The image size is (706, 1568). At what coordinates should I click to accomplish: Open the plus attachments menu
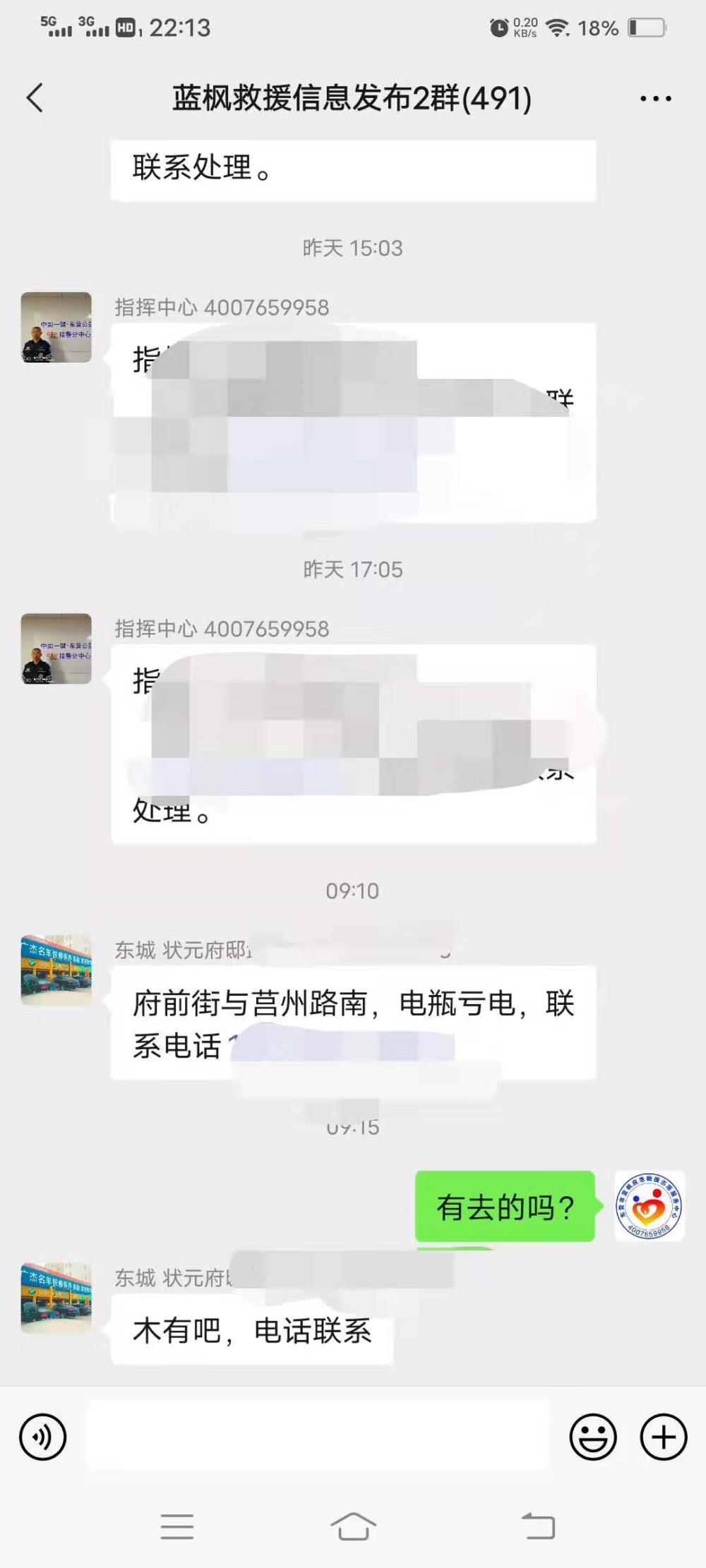[663, 1437]
